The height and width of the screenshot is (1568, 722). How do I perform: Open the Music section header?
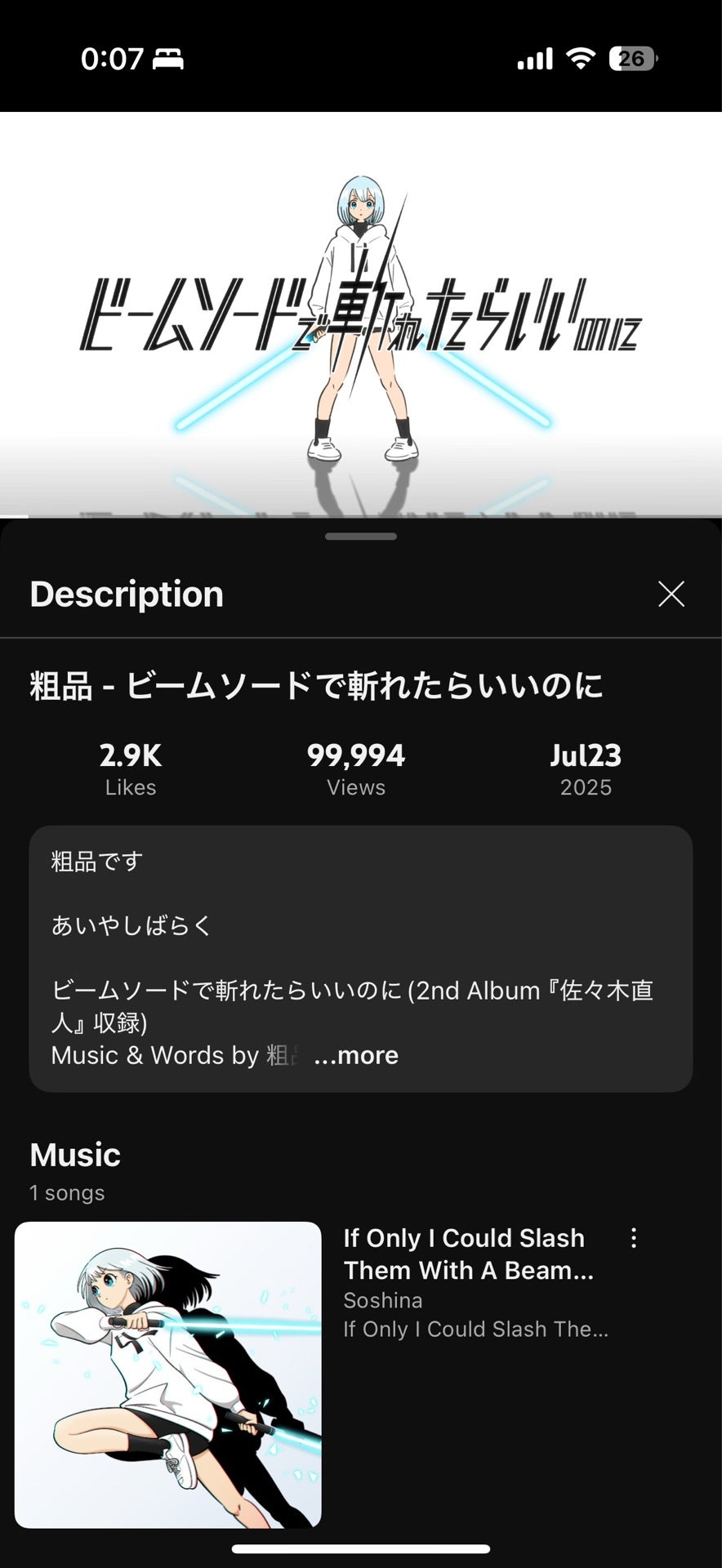(74, 1154)
